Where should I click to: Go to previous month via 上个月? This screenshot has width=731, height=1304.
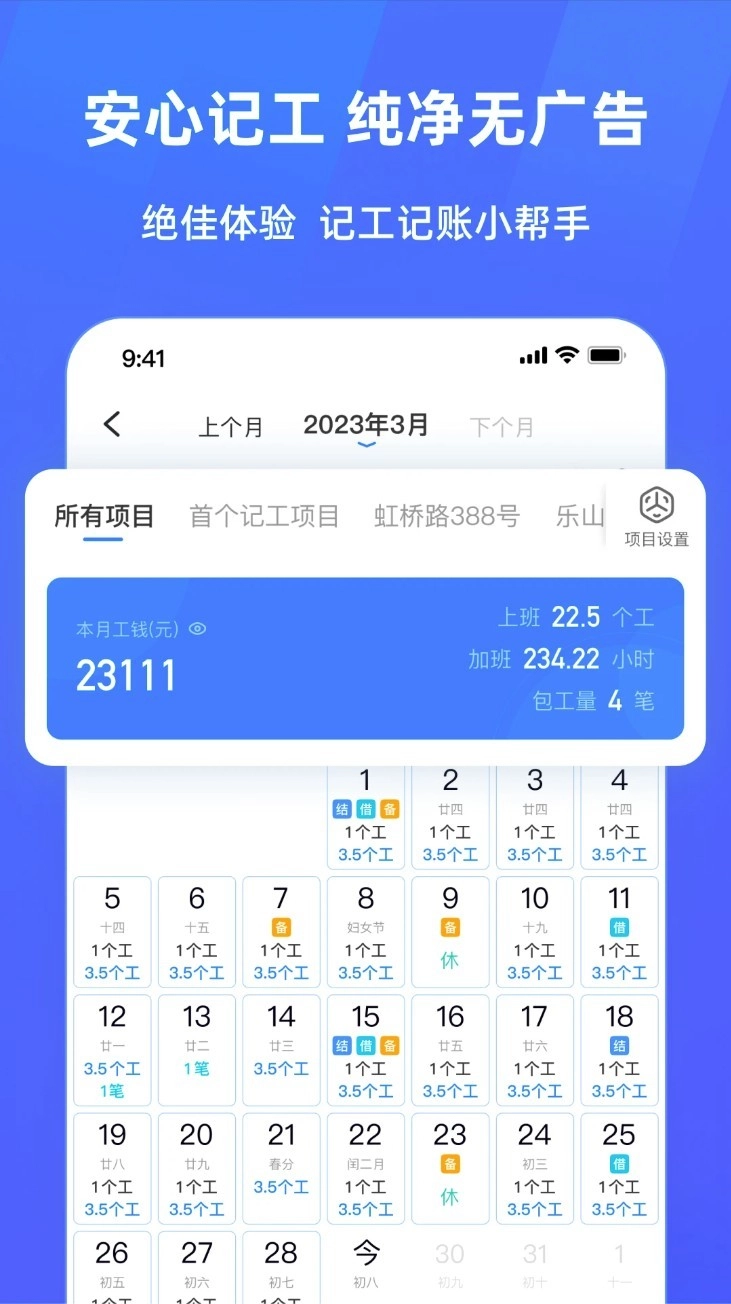coord(231,426)
